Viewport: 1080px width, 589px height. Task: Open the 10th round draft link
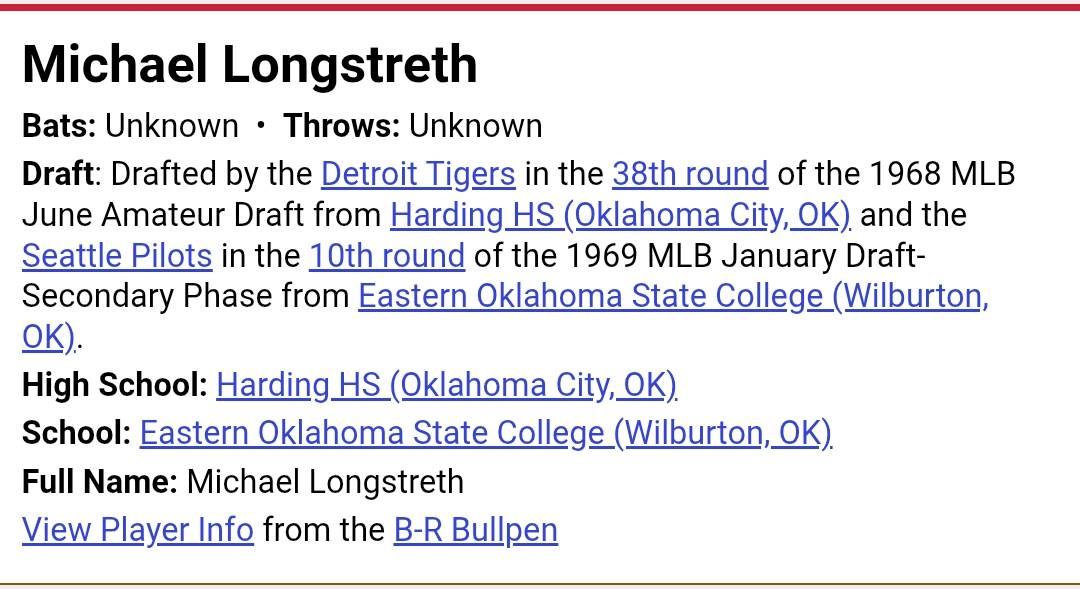click(x=387, y=256)
